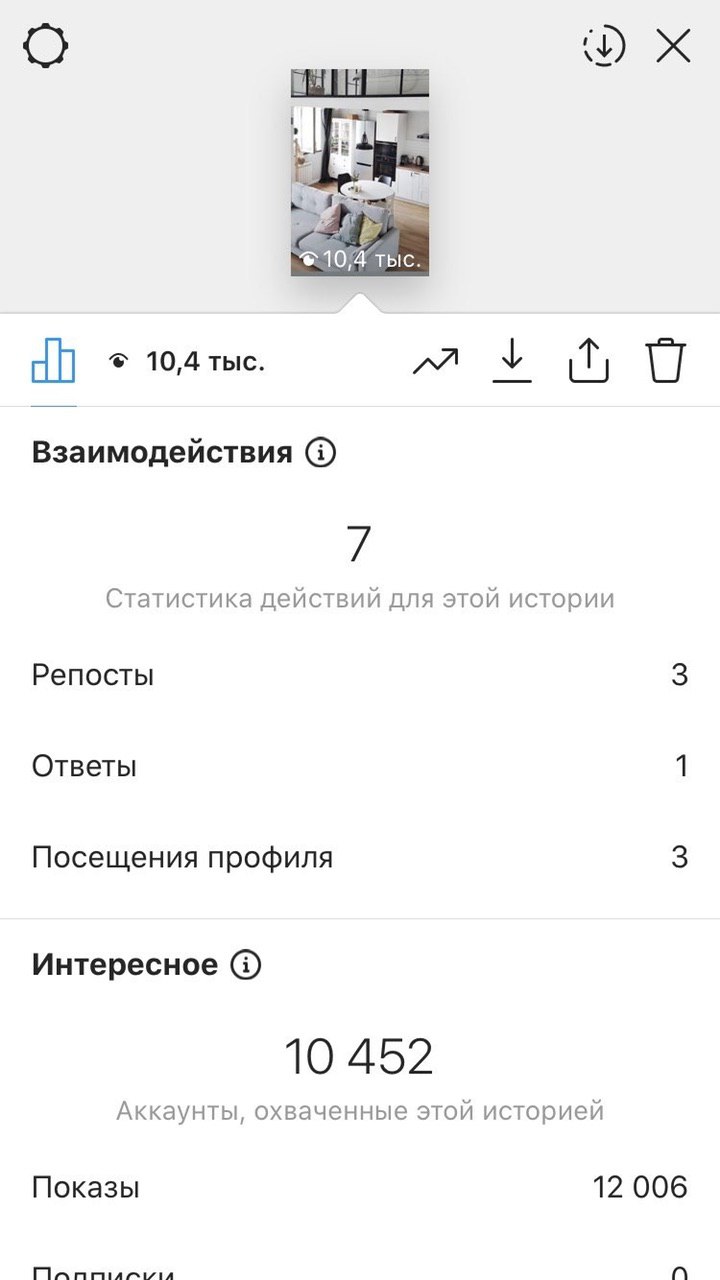Download this story to the device
The image size is (720, 1280).
(x=512, y=361)
